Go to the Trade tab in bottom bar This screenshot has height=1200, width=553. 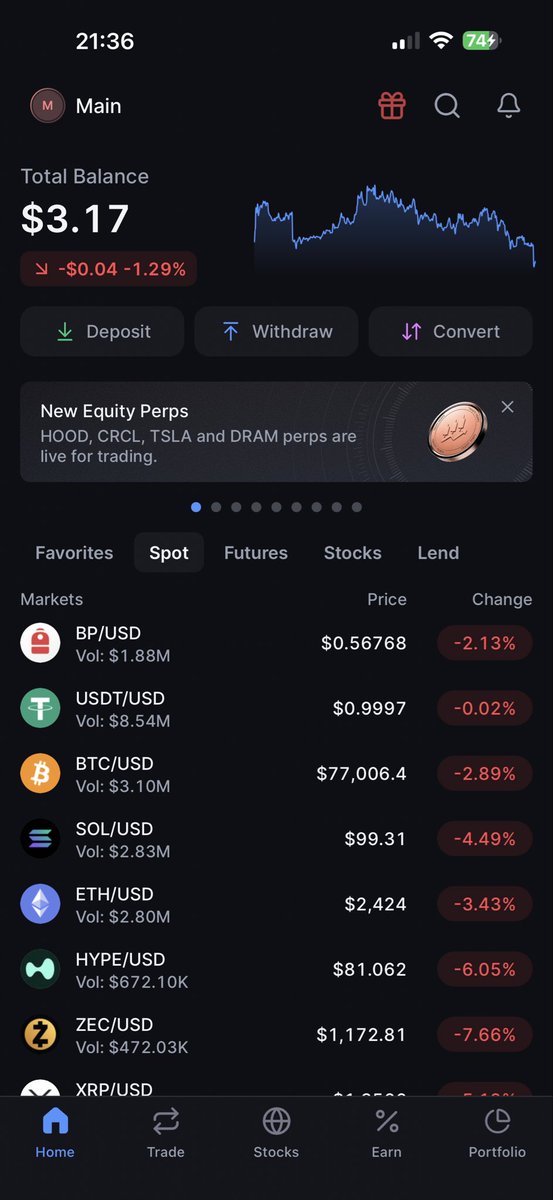[166, 1133]
